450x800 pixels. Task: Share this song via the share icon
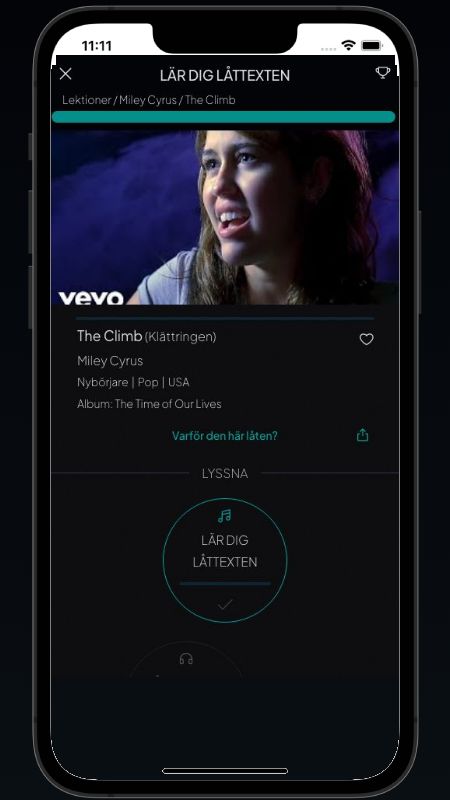(362, 435)
